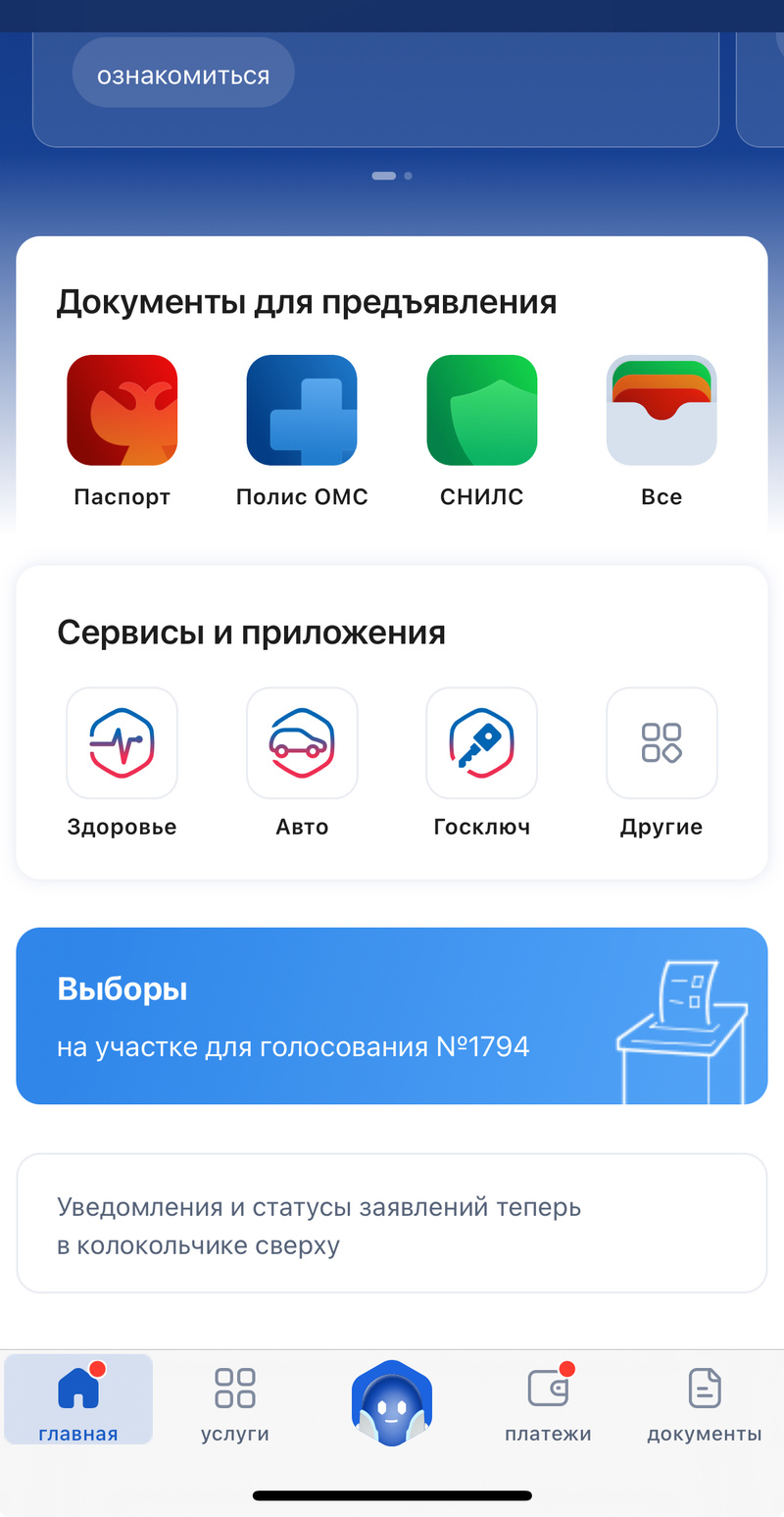Image resolution: width=784 pixels, height=1517 pixels.
Task: Open the Авто service
Action: pyautogui.click(x=302, y=743)
